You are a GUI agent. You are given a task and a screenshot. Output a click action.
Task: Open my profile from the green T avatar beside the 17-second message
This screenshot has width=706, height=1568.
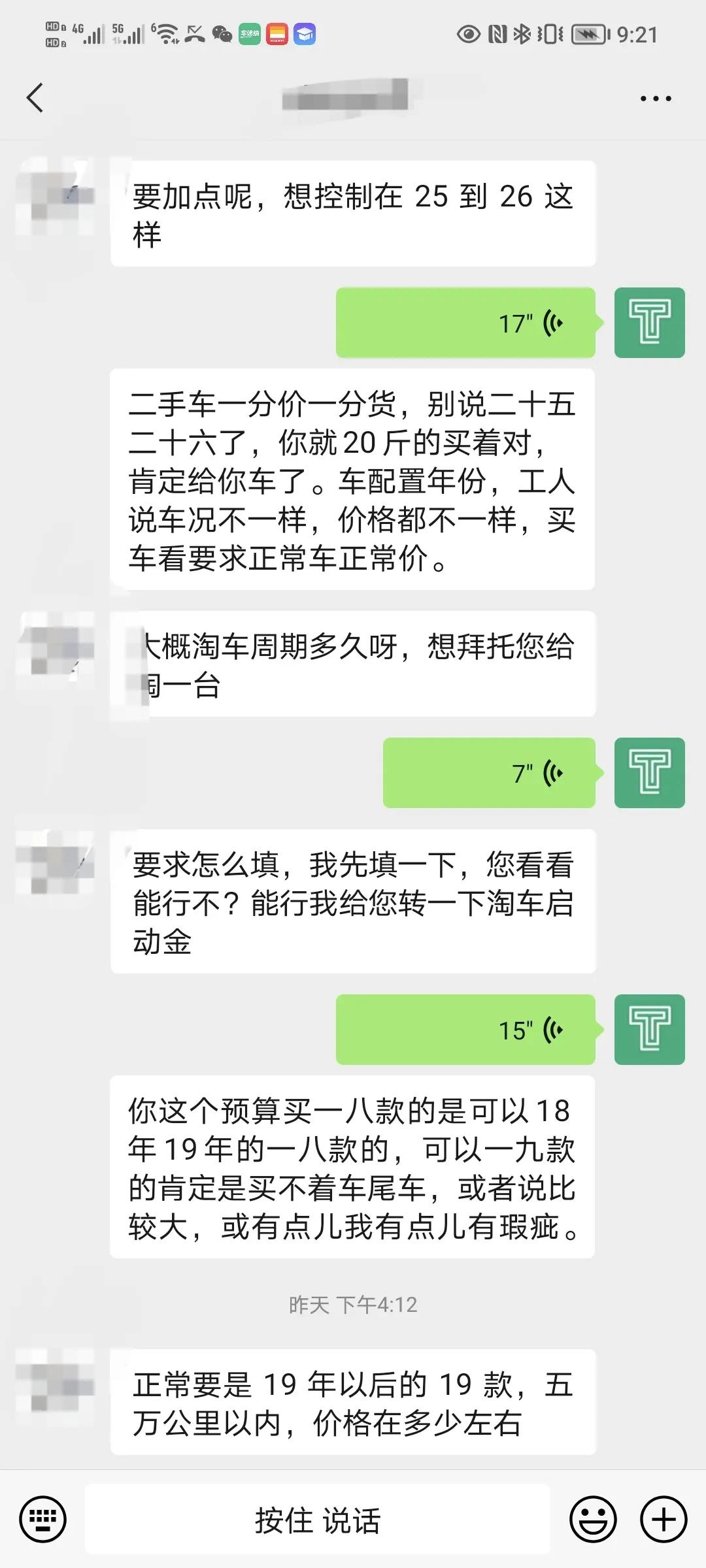click(x=649, y=323)
